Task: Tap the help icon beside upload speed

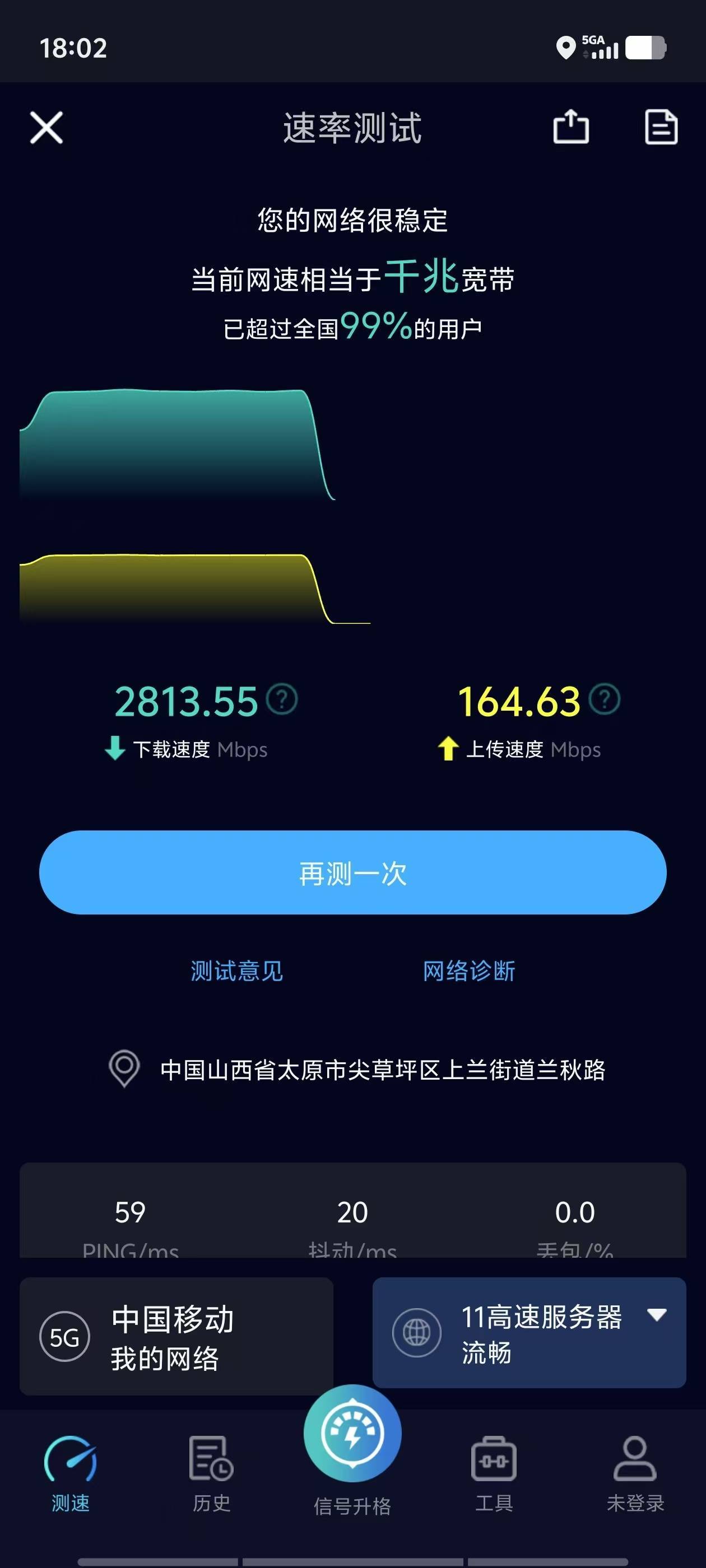Action: (605, 699)
